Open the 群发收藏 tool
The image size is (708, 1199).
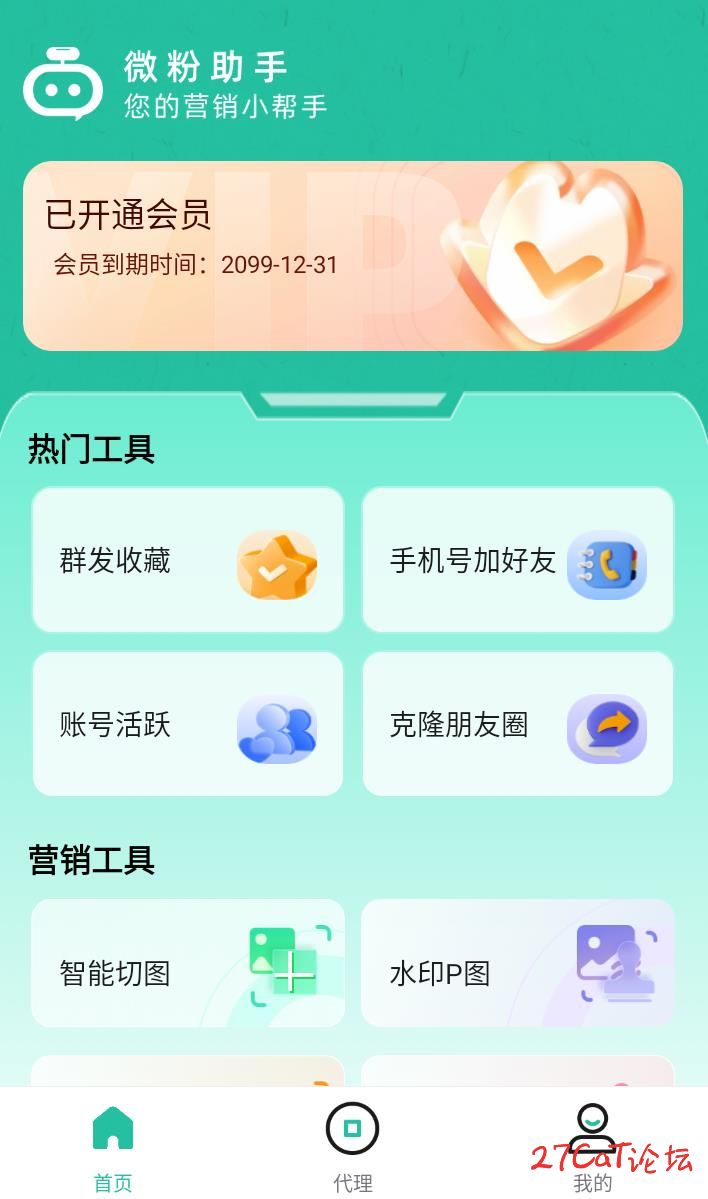(x=188, y=560)
